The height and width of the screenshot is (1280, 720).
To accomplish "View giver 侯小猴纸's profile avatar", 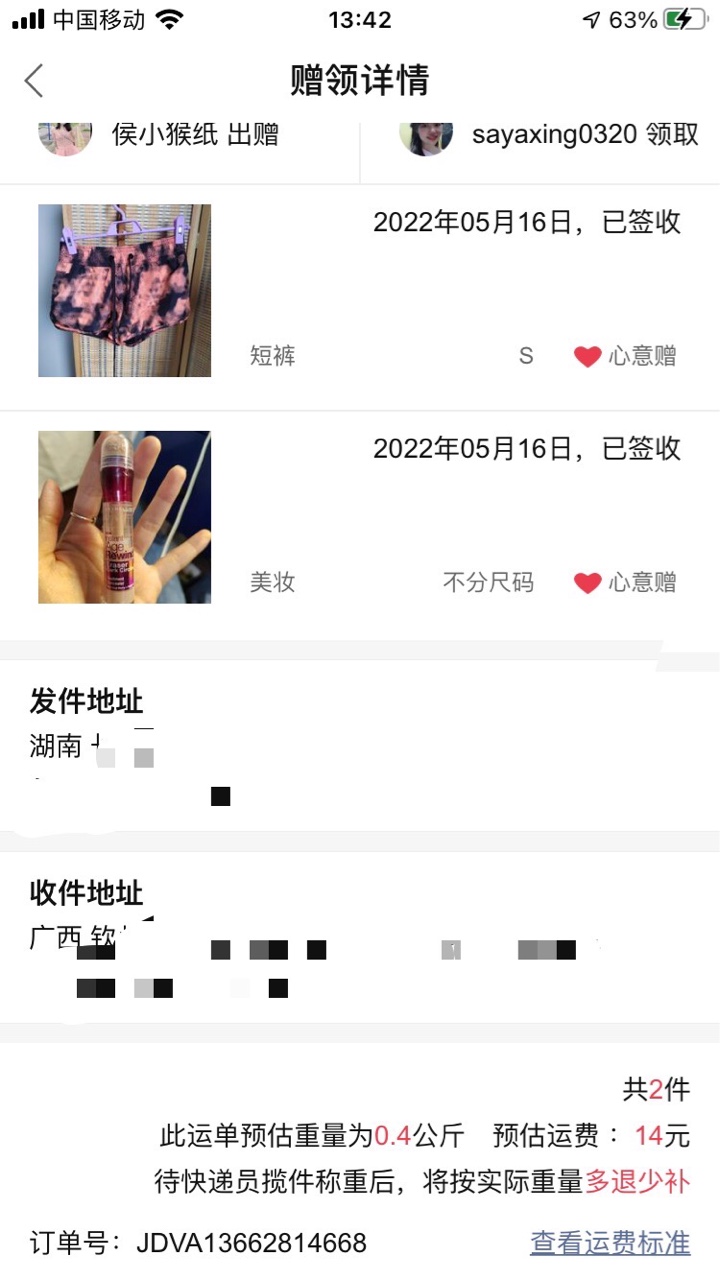I will [x=65, y=136].
